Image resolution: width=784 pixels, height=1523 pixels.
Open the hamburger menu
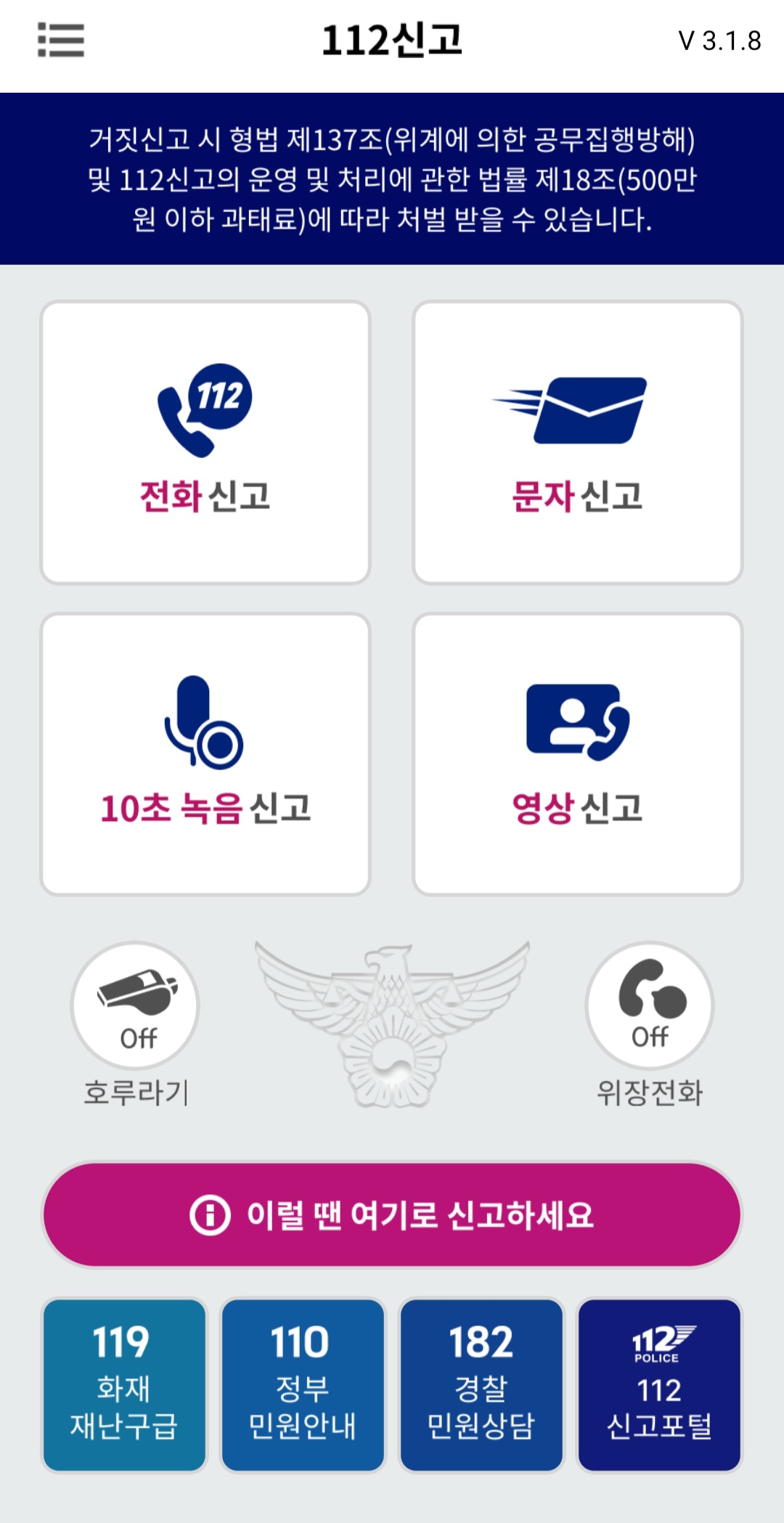(x=61, y=40)
